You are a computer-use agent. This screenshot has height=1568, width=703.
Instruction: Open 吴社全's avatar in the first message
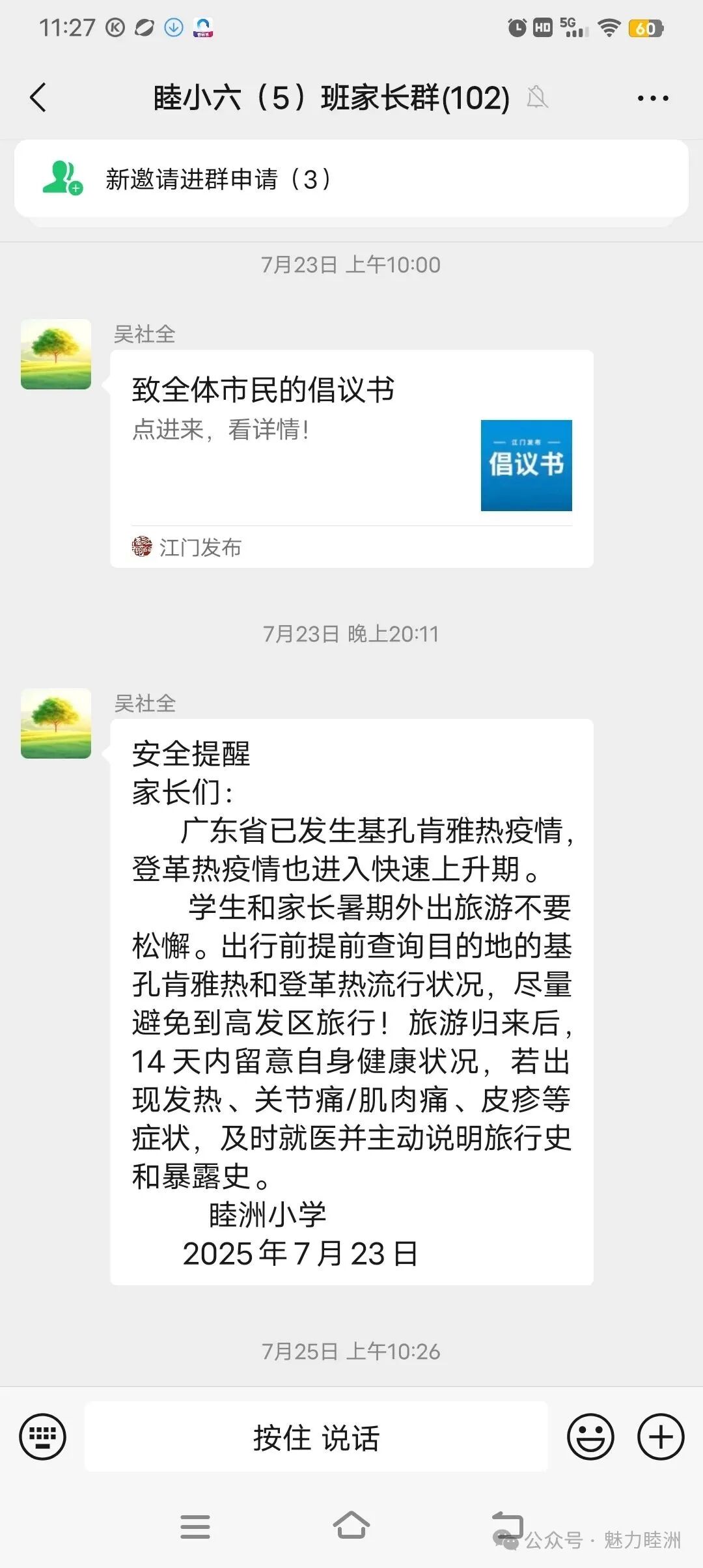55,355
